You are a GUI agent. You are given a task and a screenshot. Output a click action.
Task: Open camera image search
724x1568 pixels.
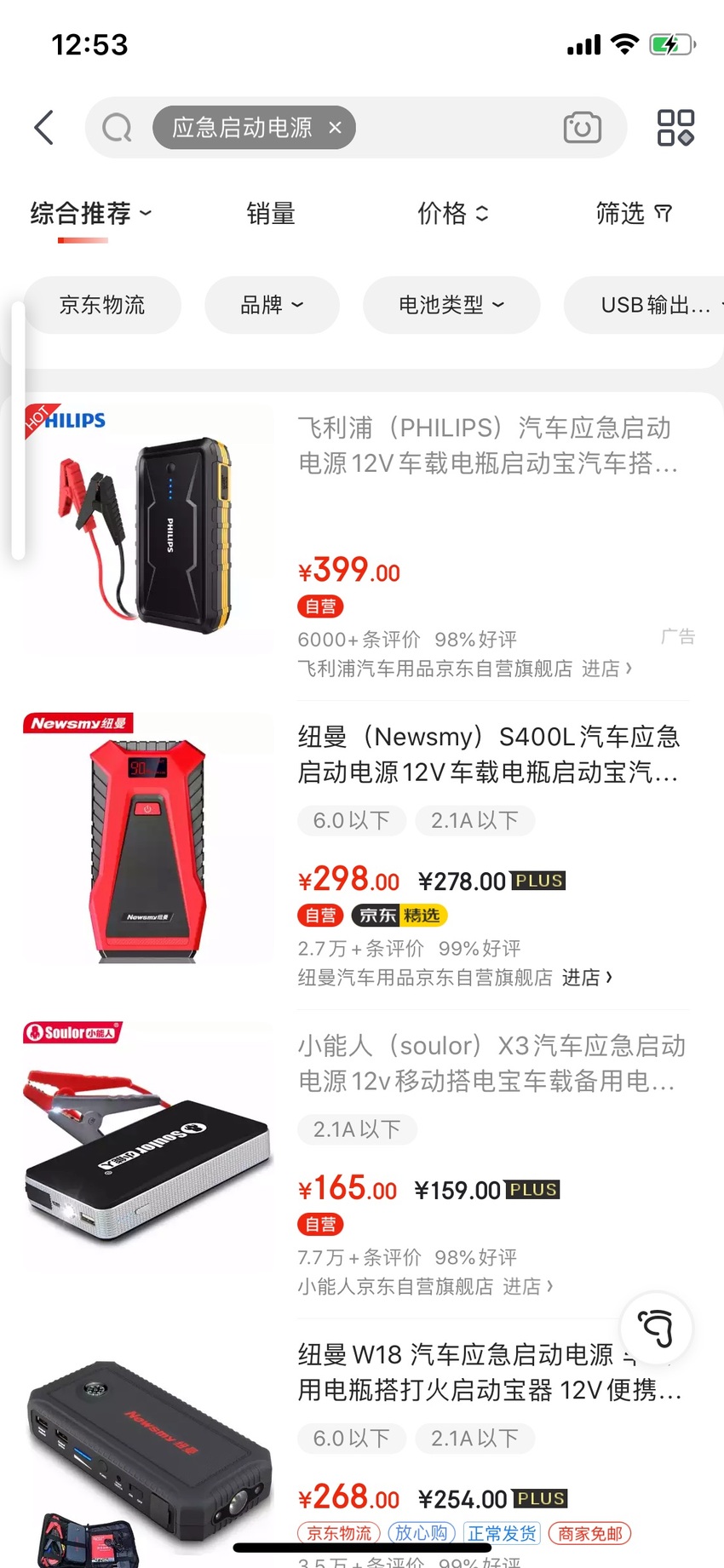(x=583, y=128)
